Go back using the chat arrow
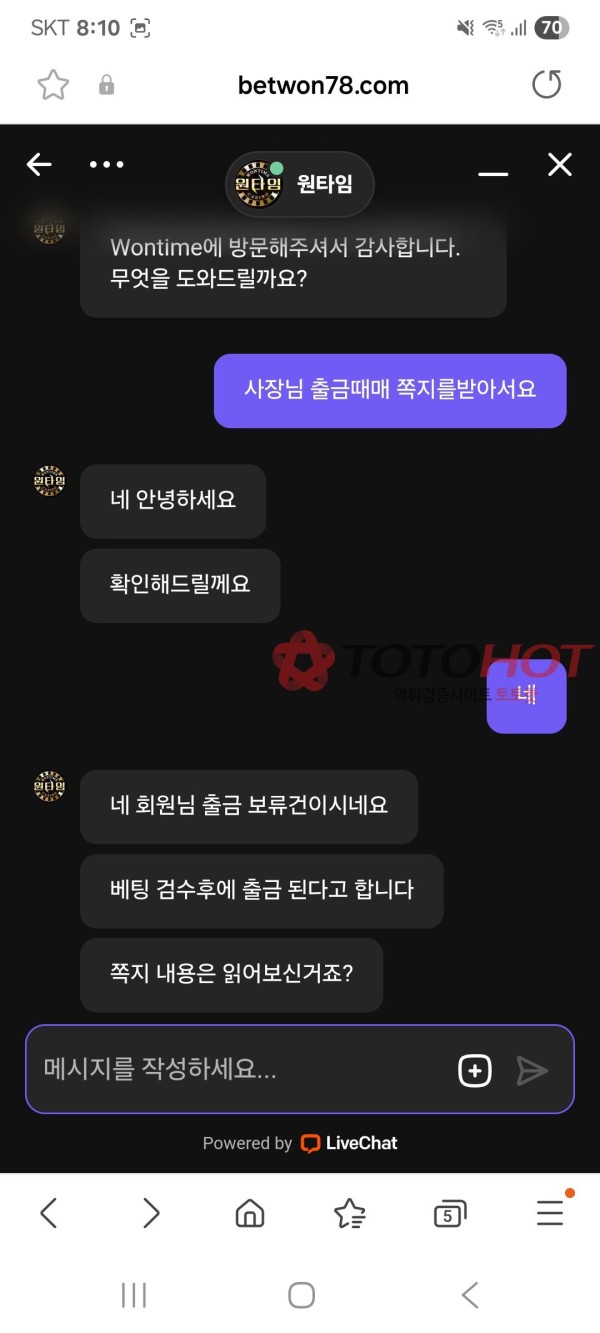Image resolution: width=600 pixels, height=1333 pixels. (39, 165)
